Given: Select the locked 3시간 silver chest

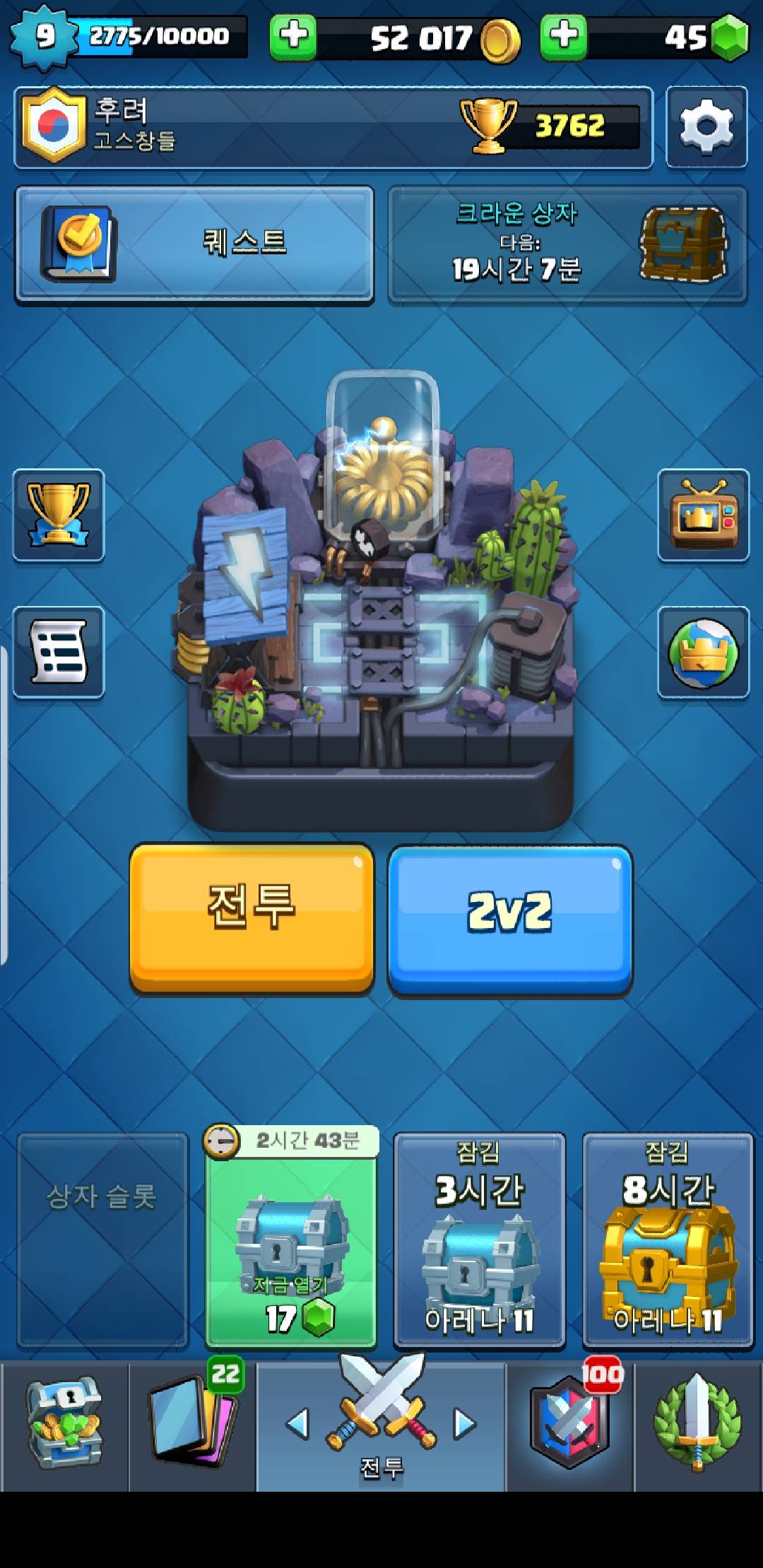Looking at the screenshot, I should click(x=479, y=1241).
